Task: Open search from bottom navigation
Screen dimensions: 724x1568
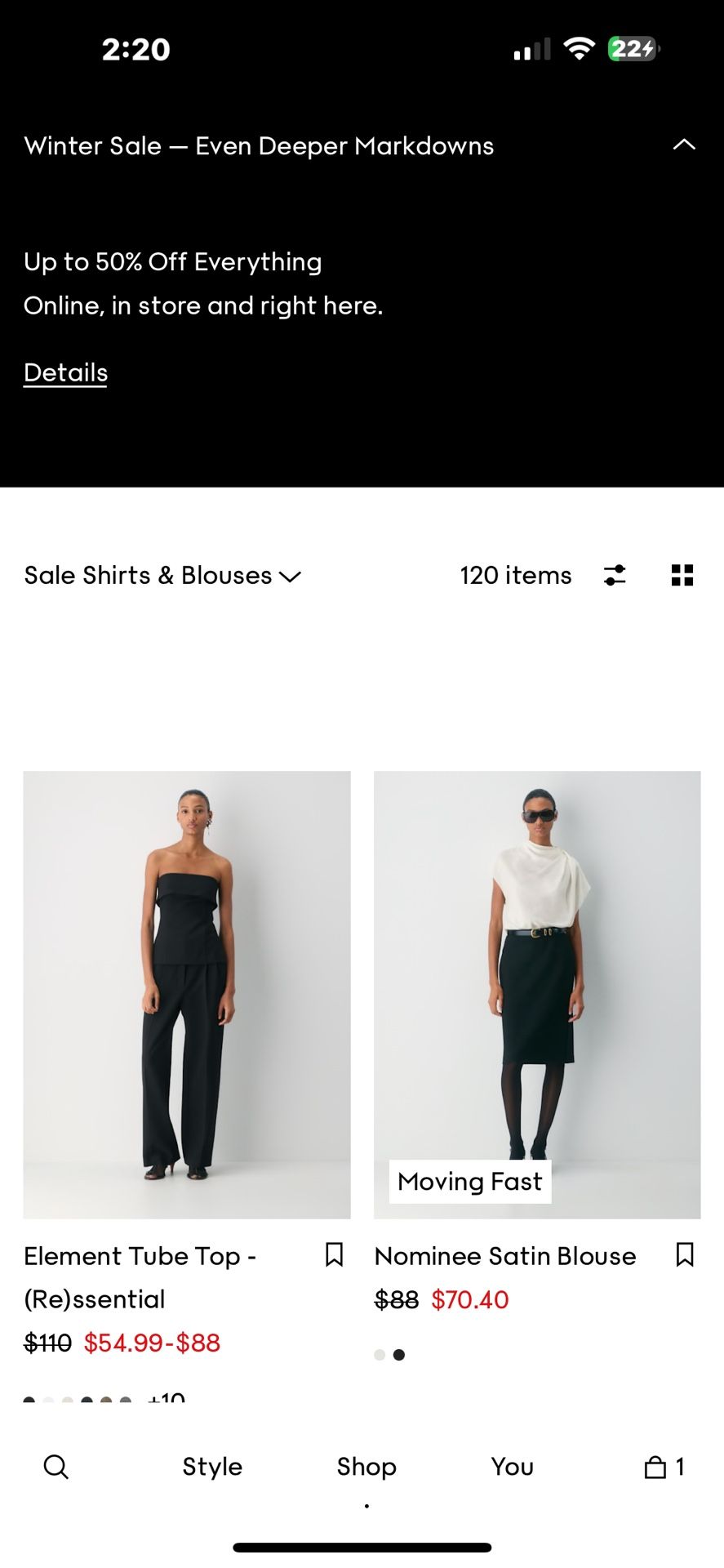Action: pyautogui.click(x=56, y=1467)
